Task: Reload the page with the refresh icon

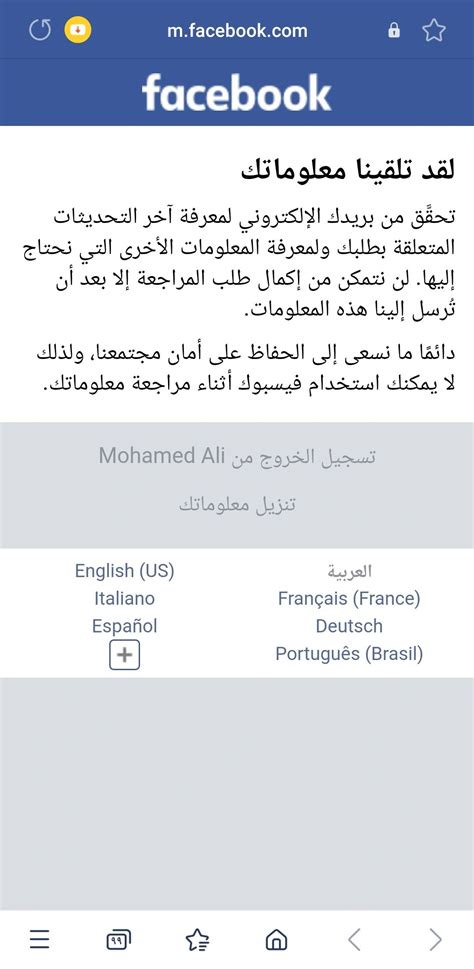Action: [x=40, y=30]
